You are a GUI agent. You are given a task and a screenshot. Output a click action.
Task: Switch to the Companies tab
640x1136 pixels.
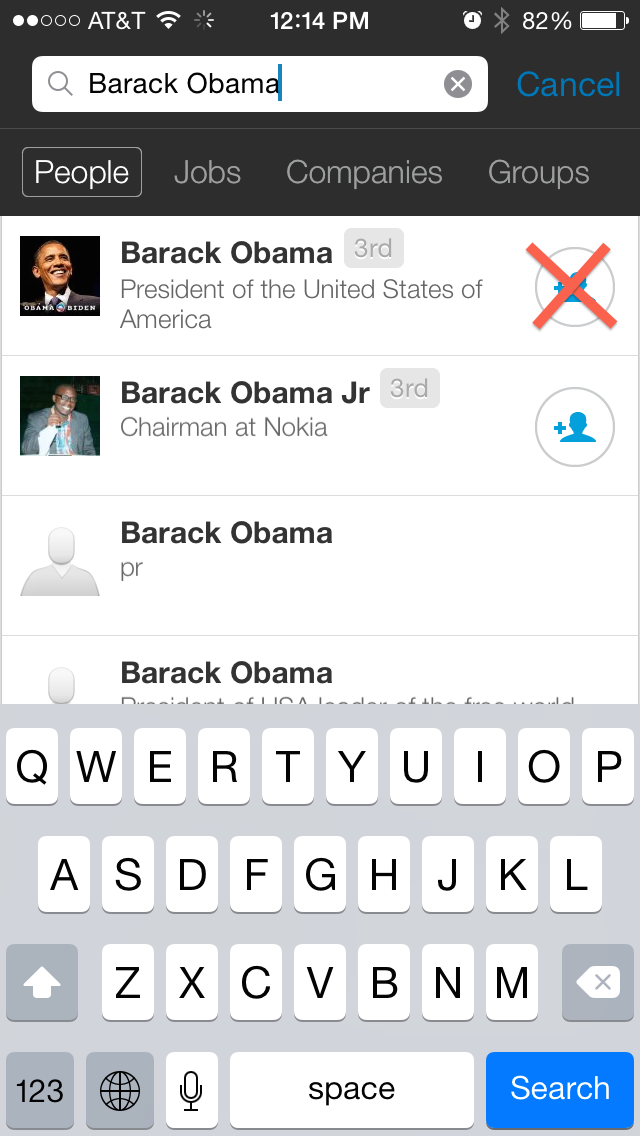(364, 172)
